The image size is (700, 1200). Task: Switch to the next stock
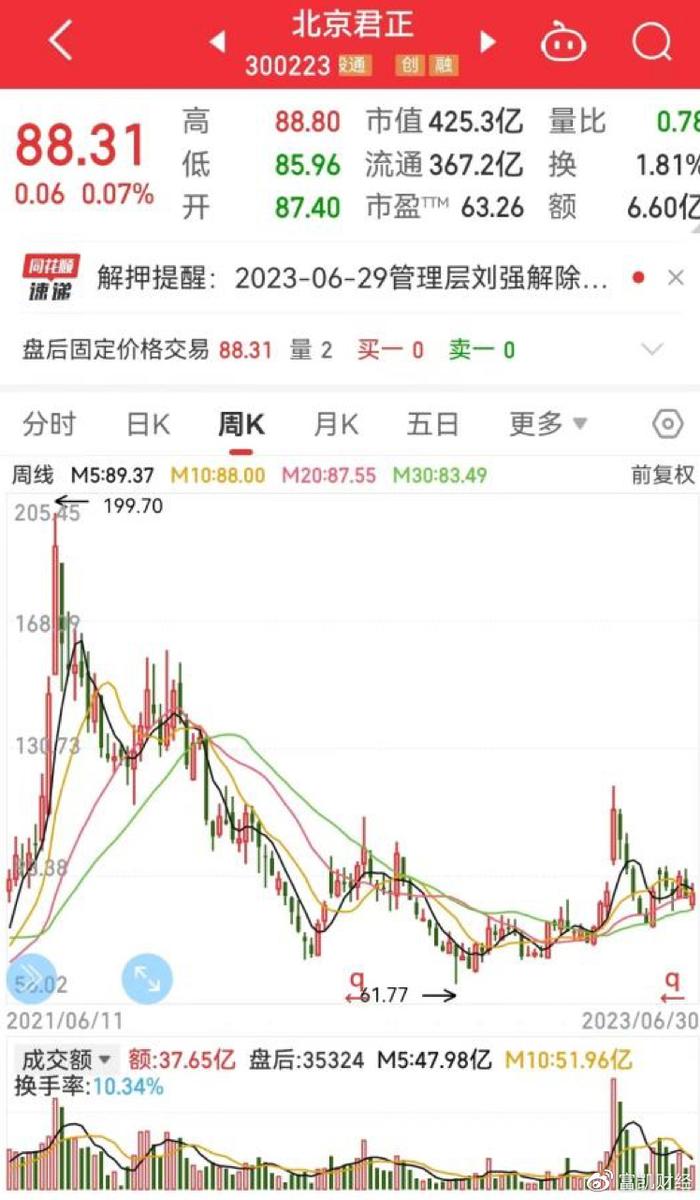(x=488, y=41)
